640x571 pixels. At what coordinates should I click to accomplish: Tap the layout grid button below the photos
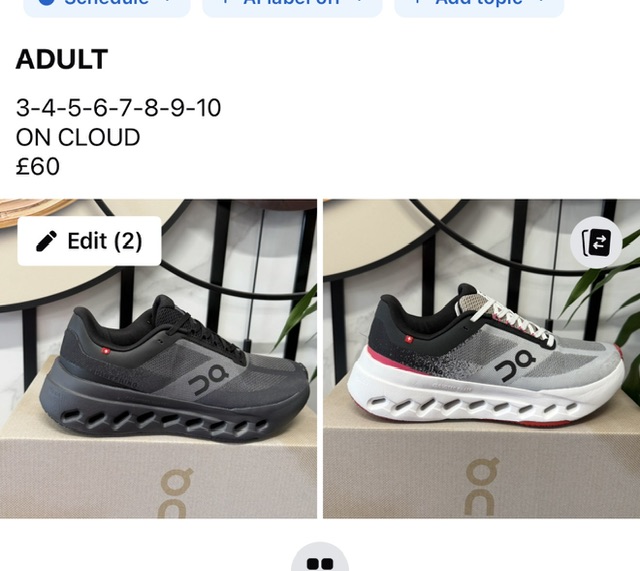tap(320, 562)
